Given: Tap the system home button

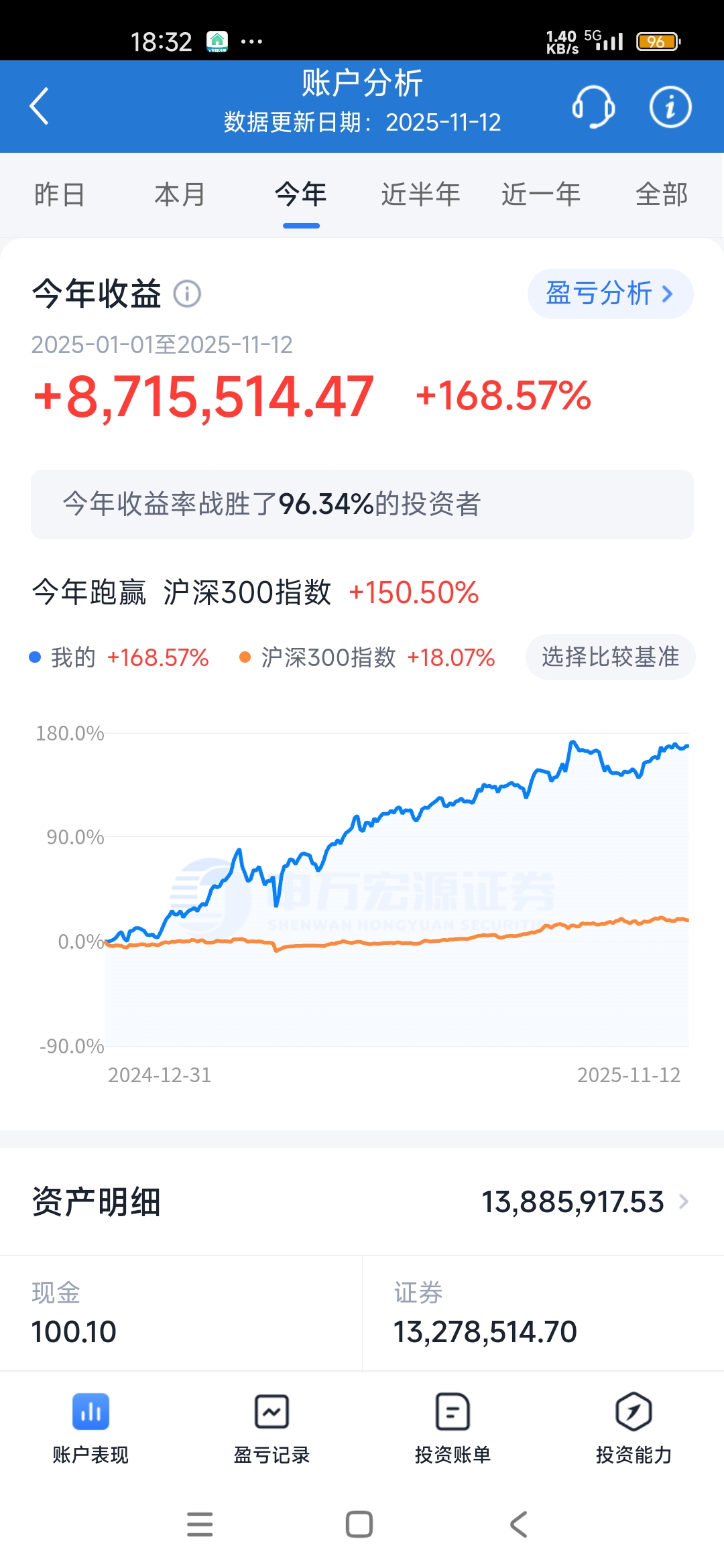Looking at the screenshot, I should (x=359, y=1524).
